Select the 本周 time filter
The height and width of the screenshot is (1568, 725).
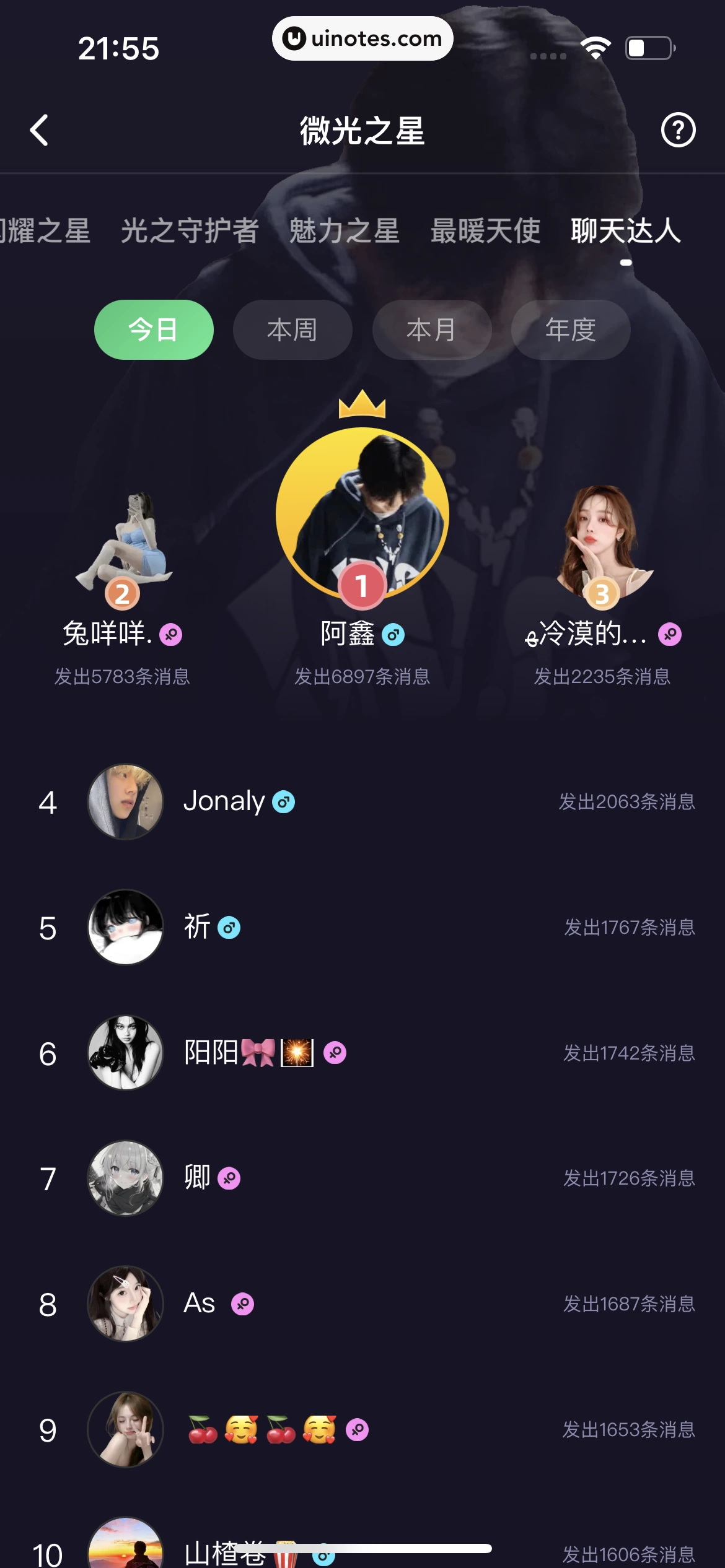click(x=292, y=329)
